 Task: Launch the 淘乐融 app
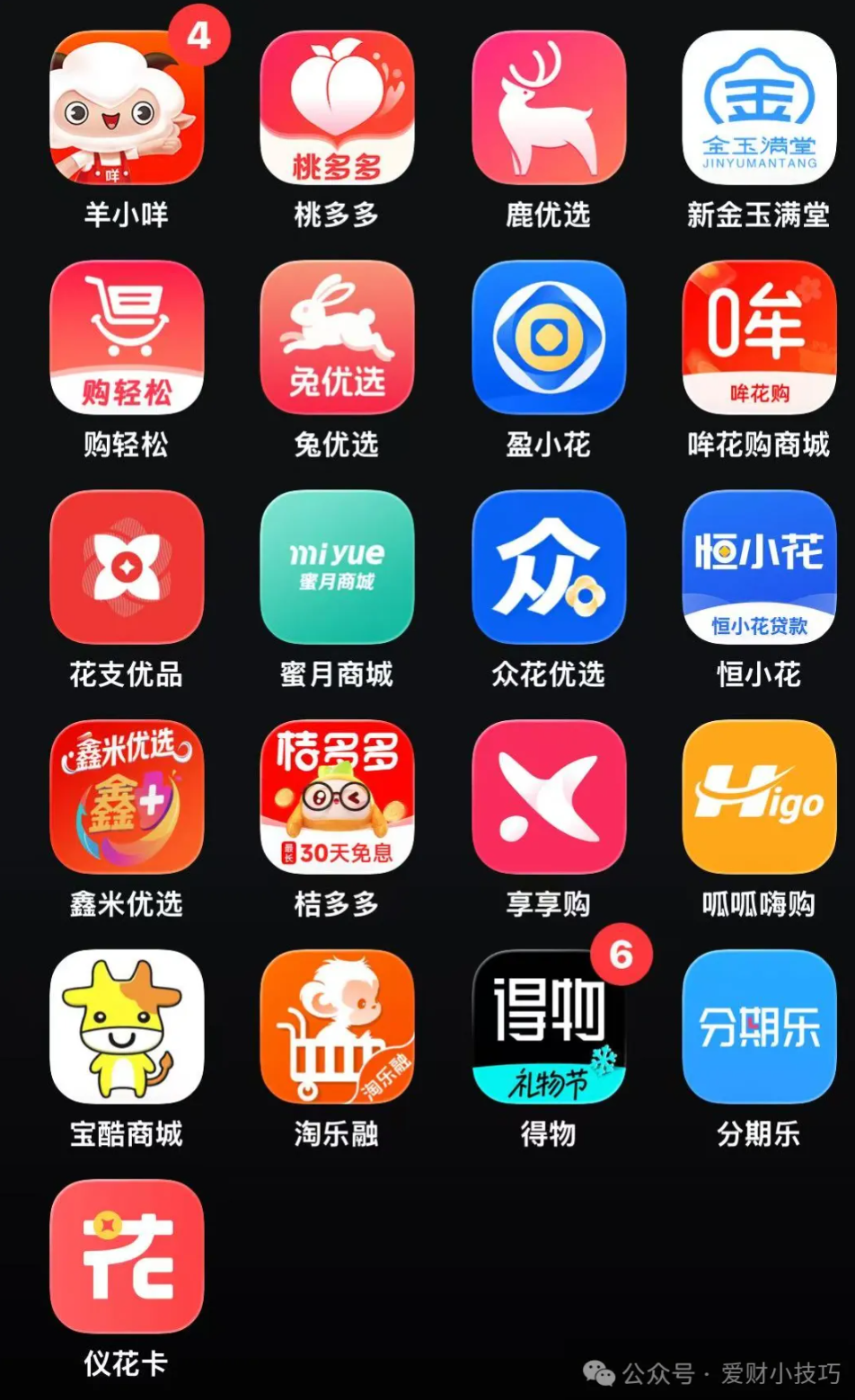(x=337, y=1027)
